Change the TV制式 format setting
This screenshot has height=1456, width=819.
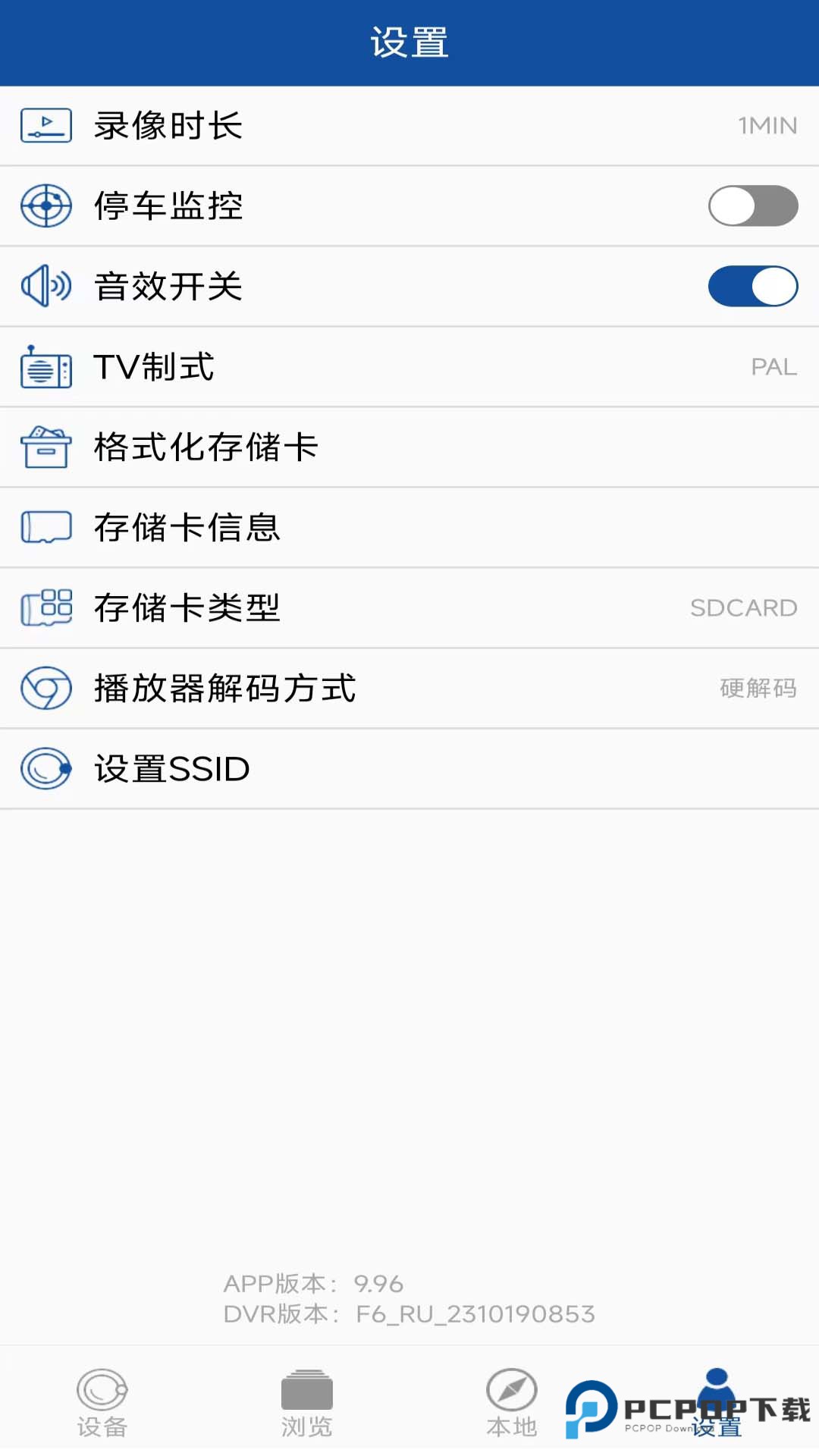pos(409,367)
